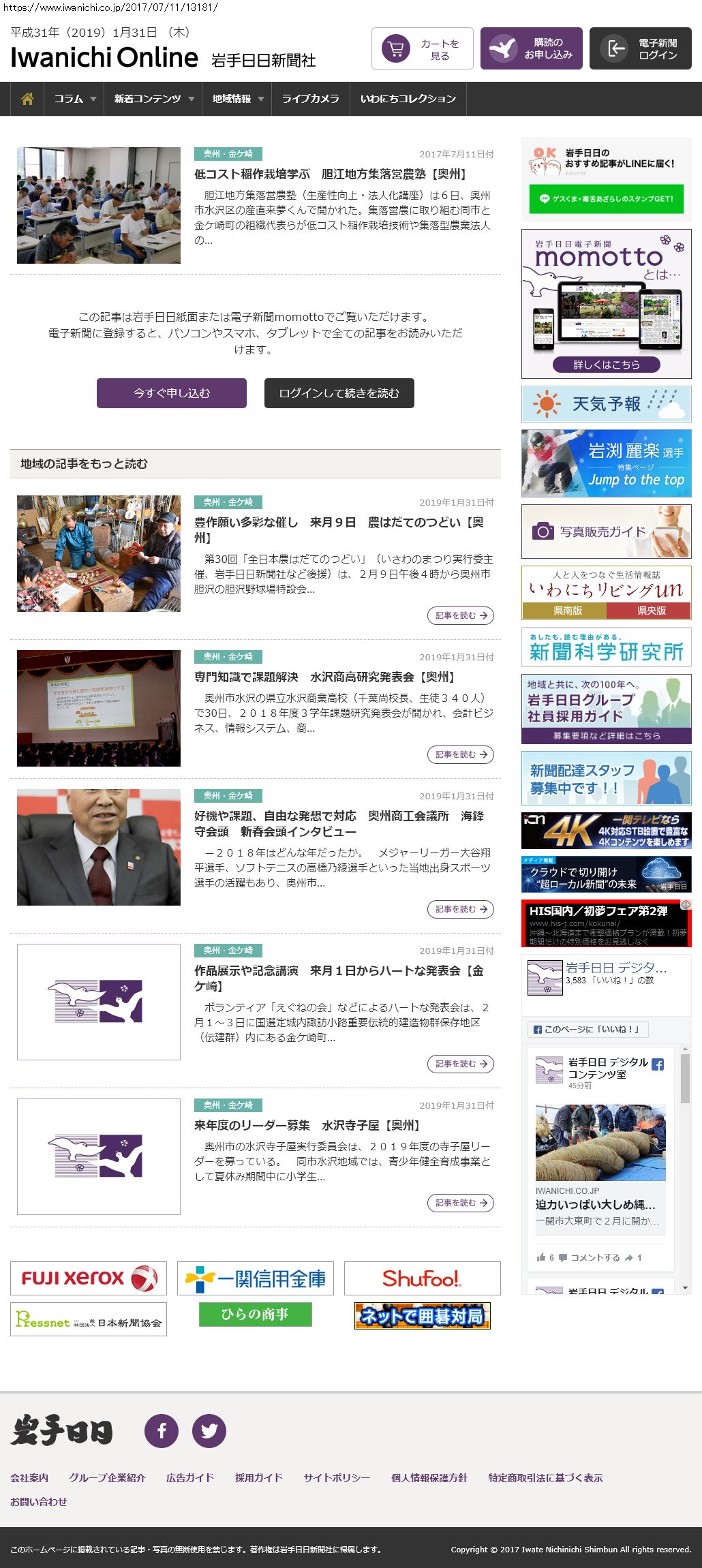Open ライブカメラ page

pos(310,99)
